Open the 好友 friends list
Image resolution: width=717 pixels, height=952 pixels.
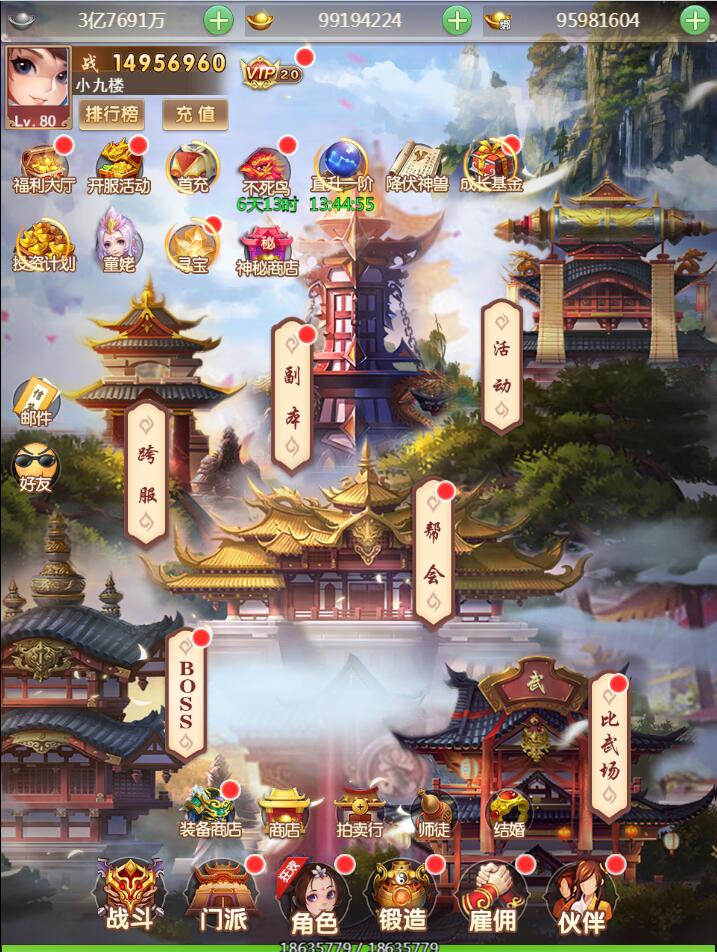(x=35, y=468)
